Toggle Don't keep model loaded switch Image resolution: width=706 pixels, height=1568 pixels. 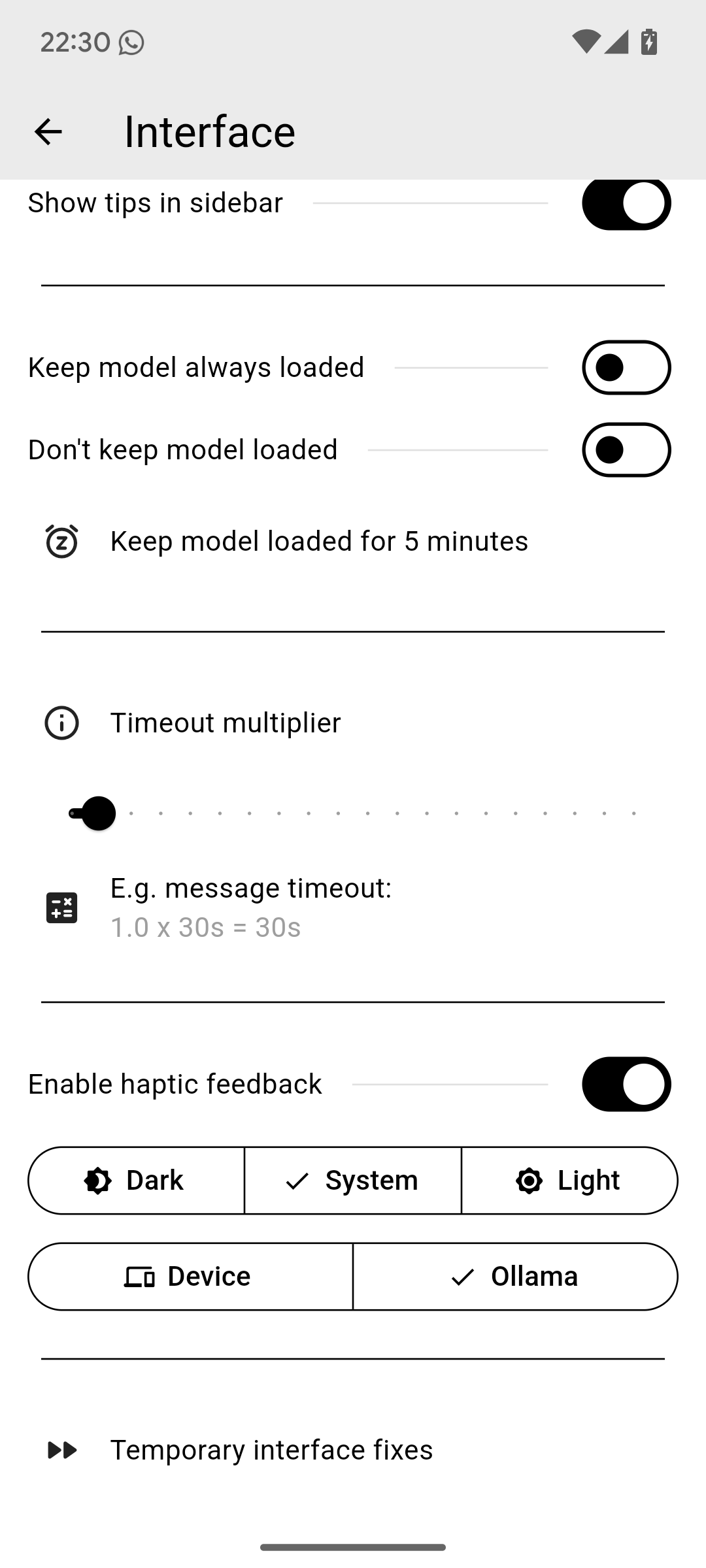pos(626,450)
